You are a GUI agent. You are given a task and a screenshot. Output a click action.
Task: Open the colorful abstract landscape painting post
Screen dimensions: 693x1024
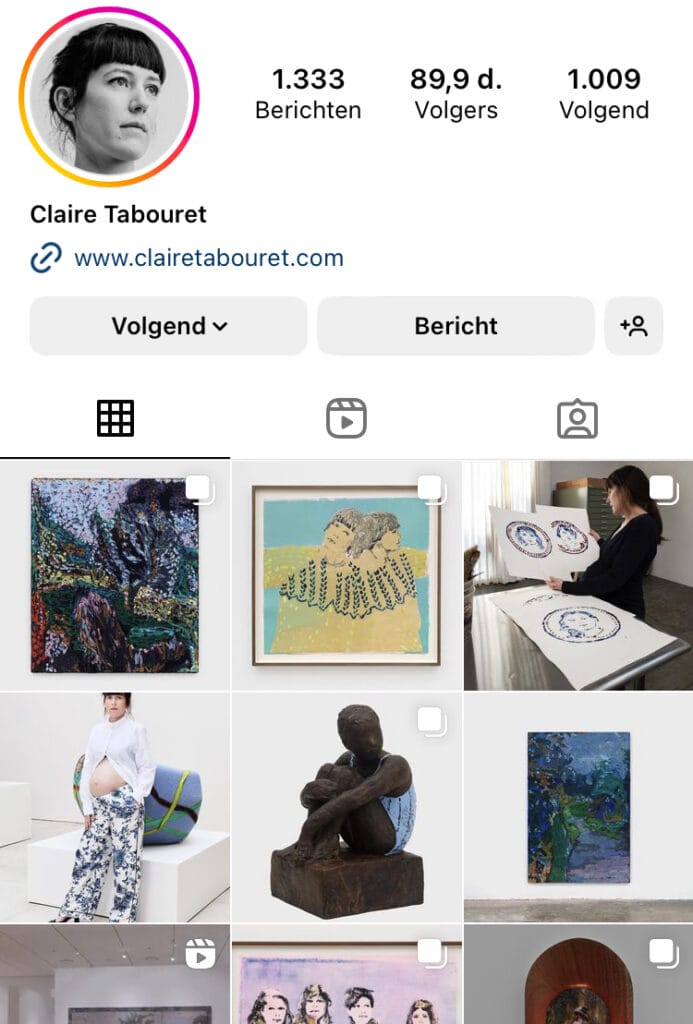114,575
